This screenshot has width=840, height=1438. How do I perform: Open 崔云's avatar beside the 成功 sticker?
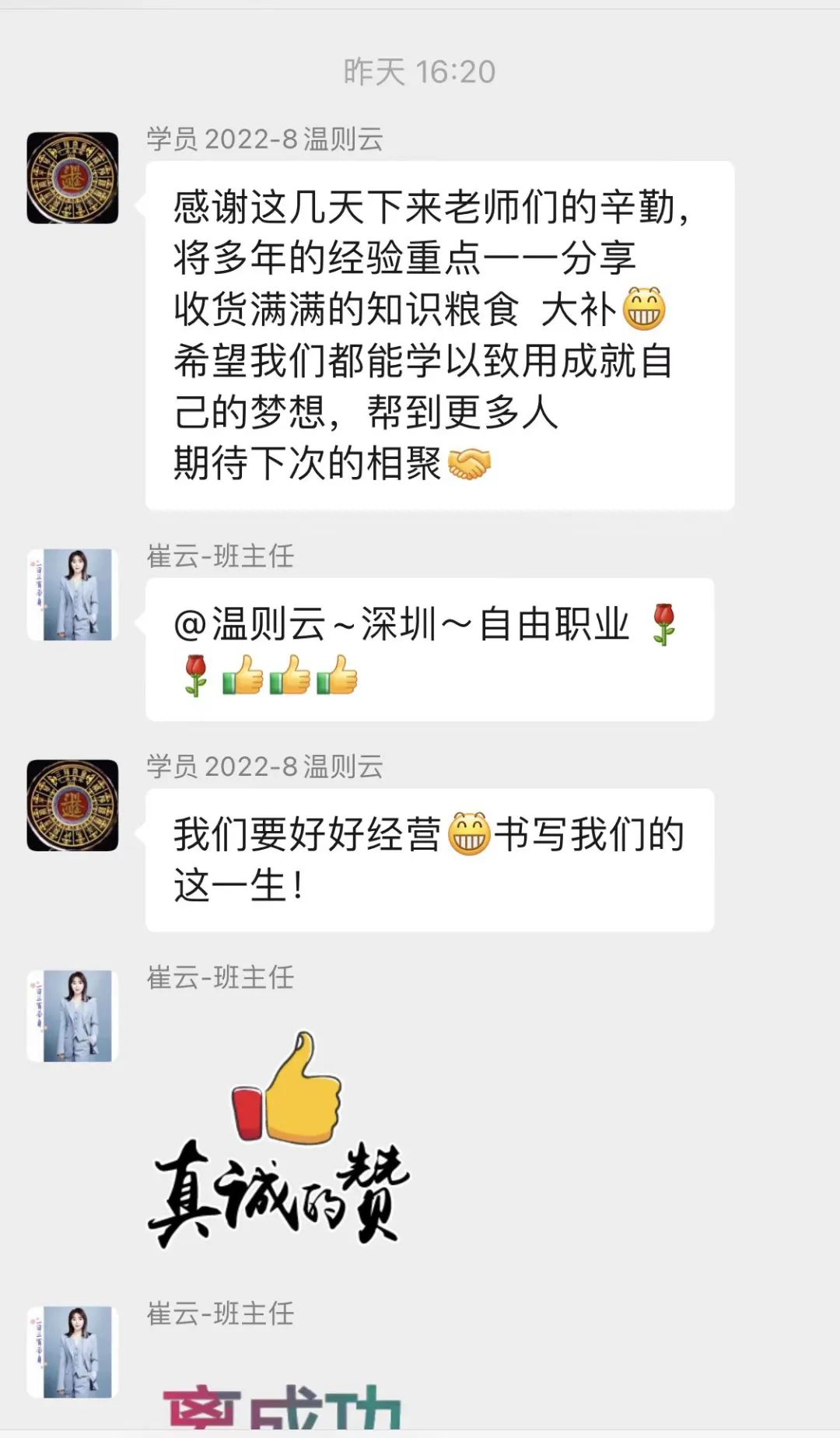pos(72,1352)
